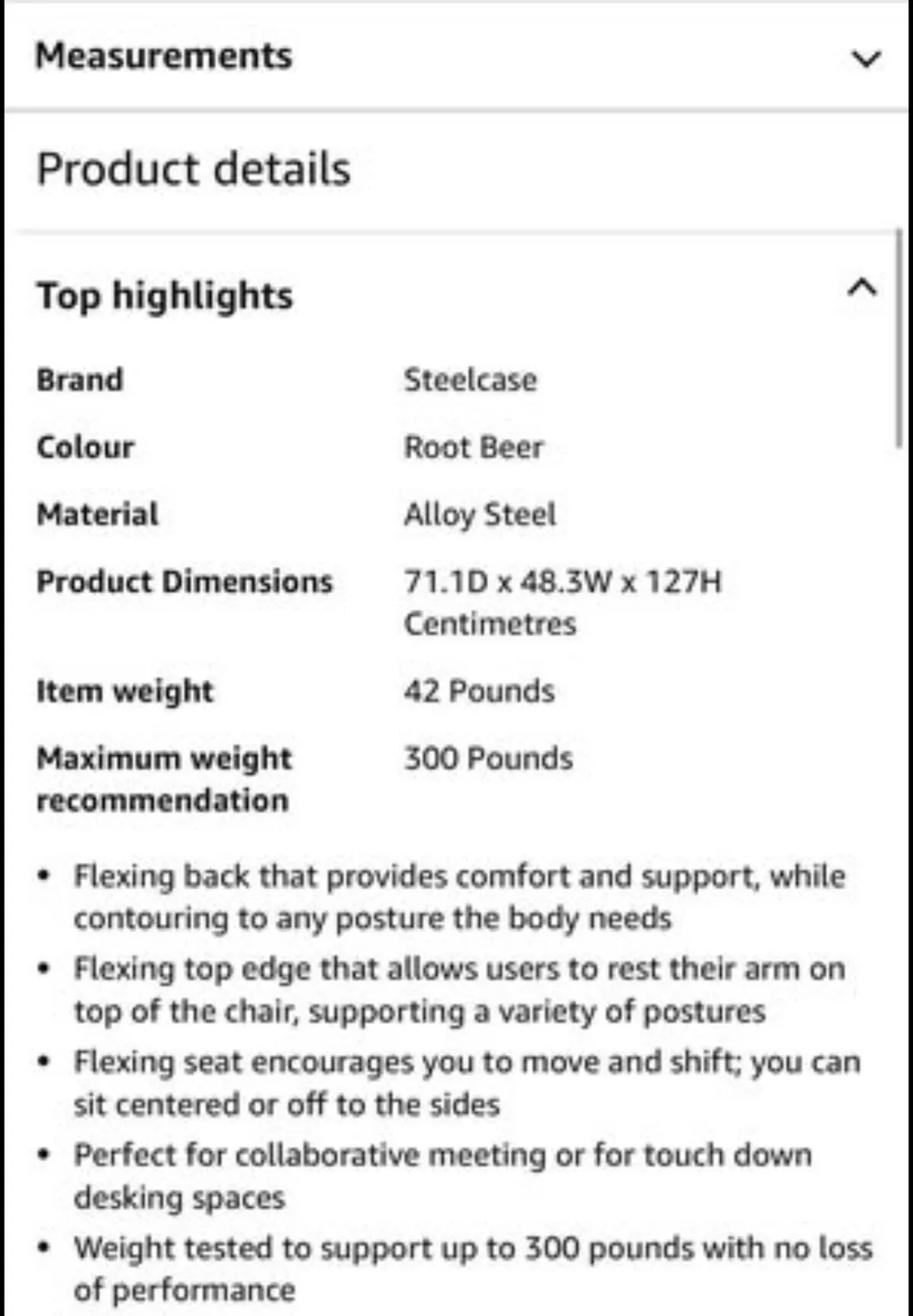913x1316 pixels.
Task: Click the Root Beer colour value
Action: tap(473, 448)
